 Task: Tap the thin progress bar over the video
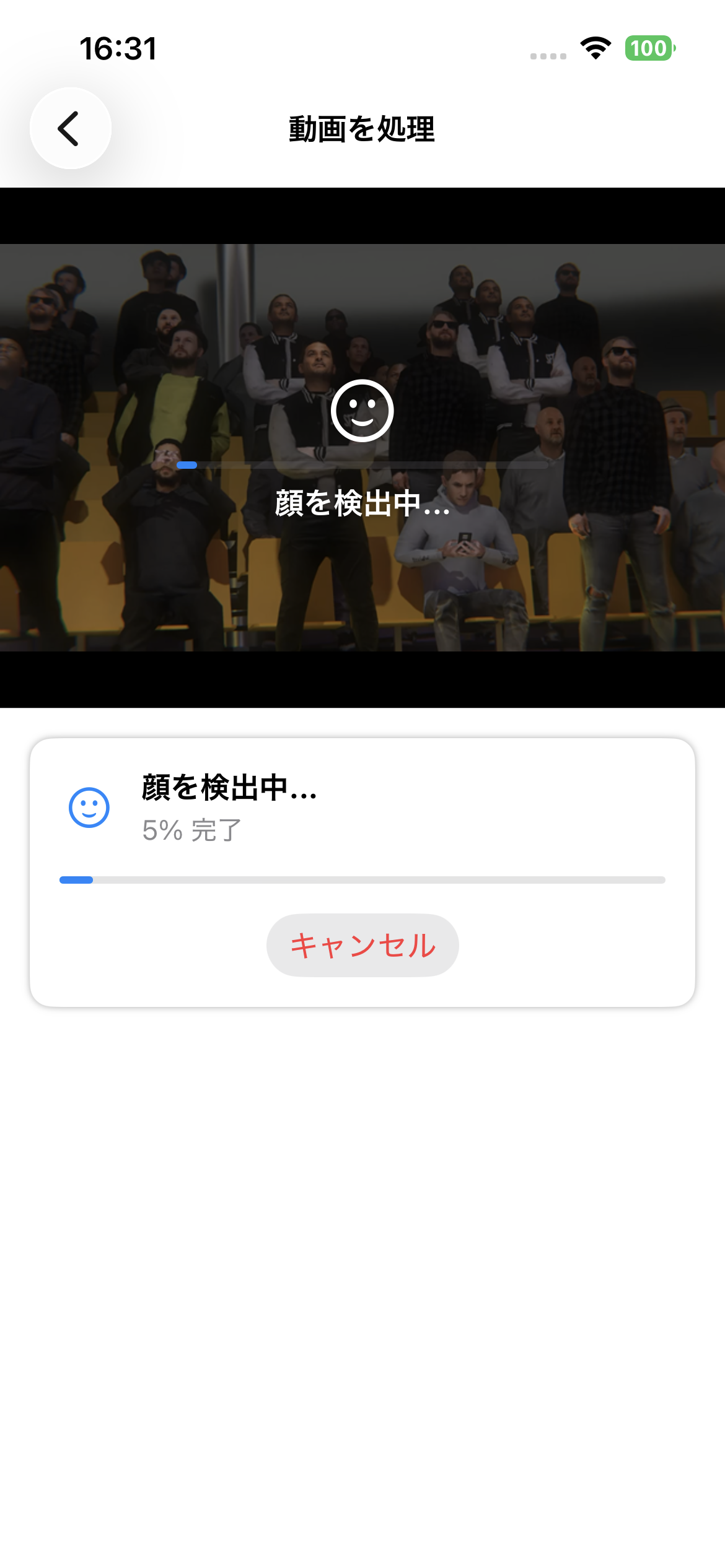[361, 465]
